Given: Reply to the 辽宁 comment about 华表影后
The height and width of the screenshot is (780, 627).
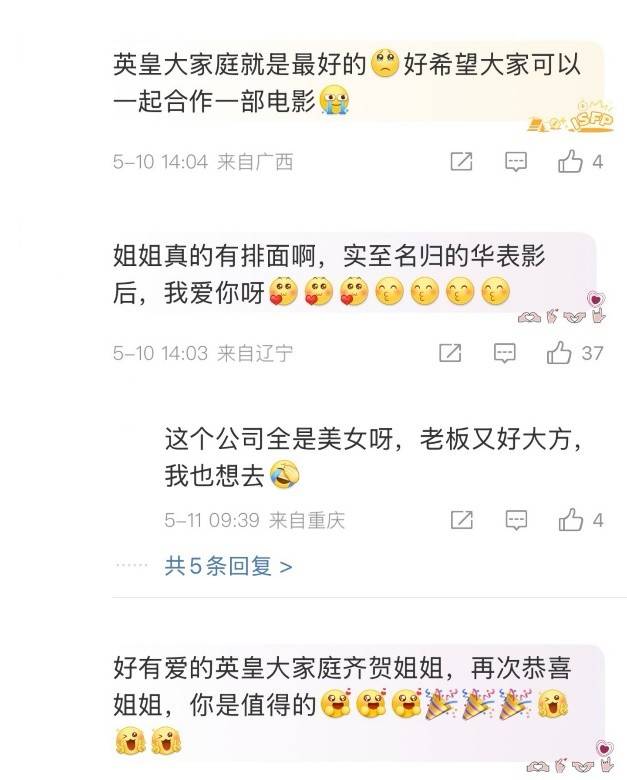Looking at the screenshot, I should [x=505, y=352].
